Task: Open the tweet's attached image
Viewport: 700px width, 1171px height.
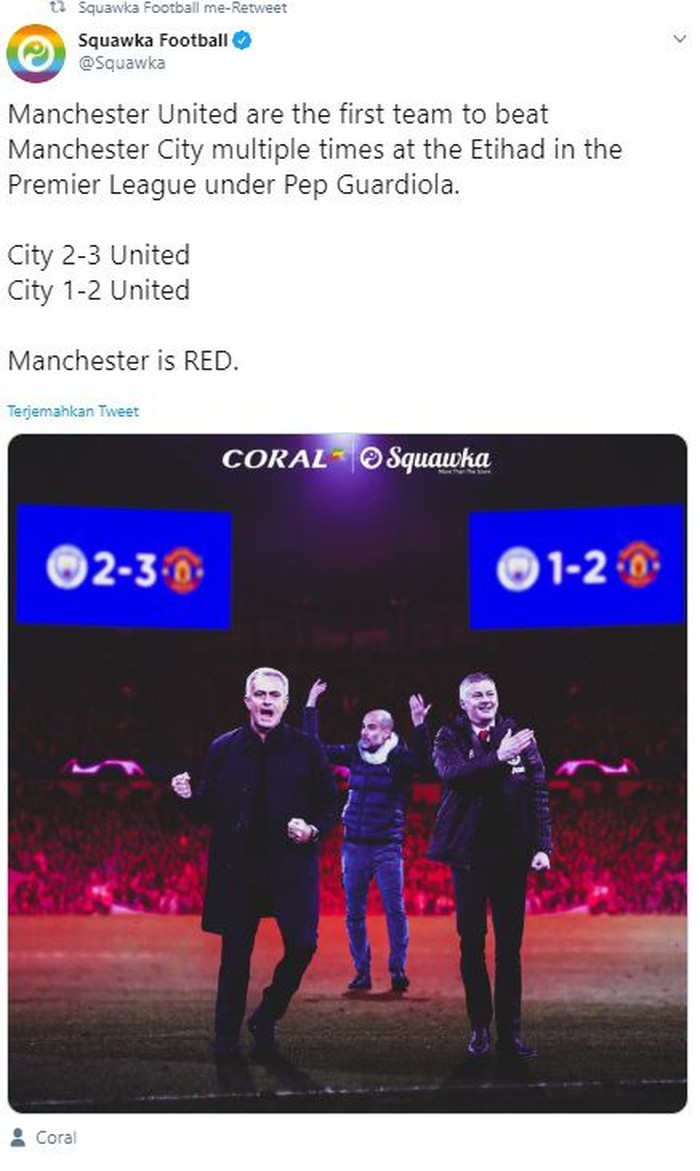Action: click(347, 772)
